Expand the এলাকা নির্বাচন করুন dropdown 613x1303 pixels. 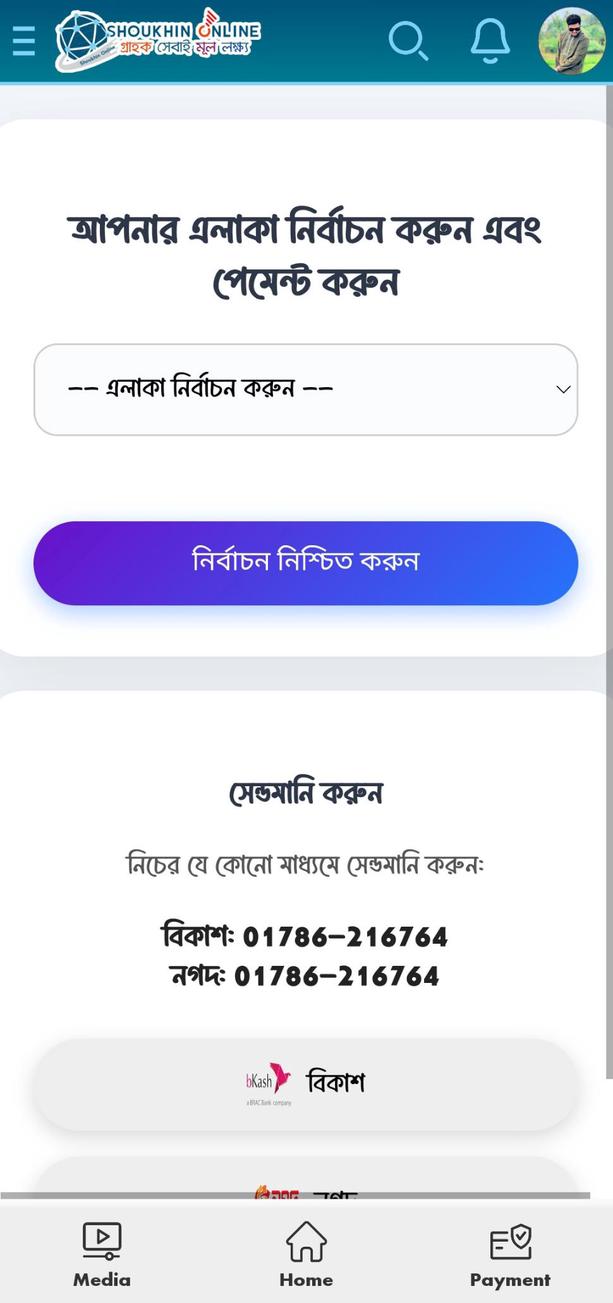coord(306,389)
